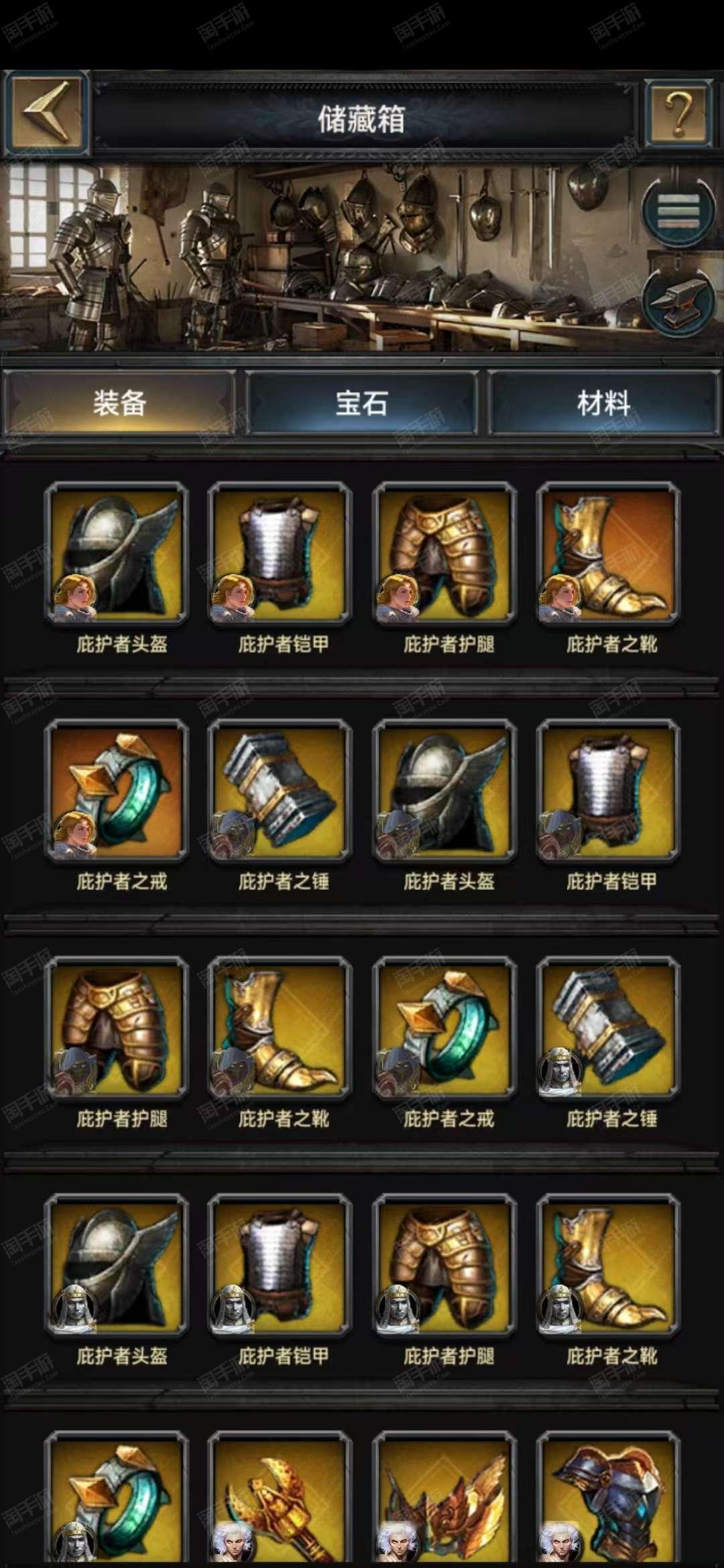This screenshot has width=724, height=1568.
Task: Switch to the 材料 tab
Action: [x=603, y=403]
